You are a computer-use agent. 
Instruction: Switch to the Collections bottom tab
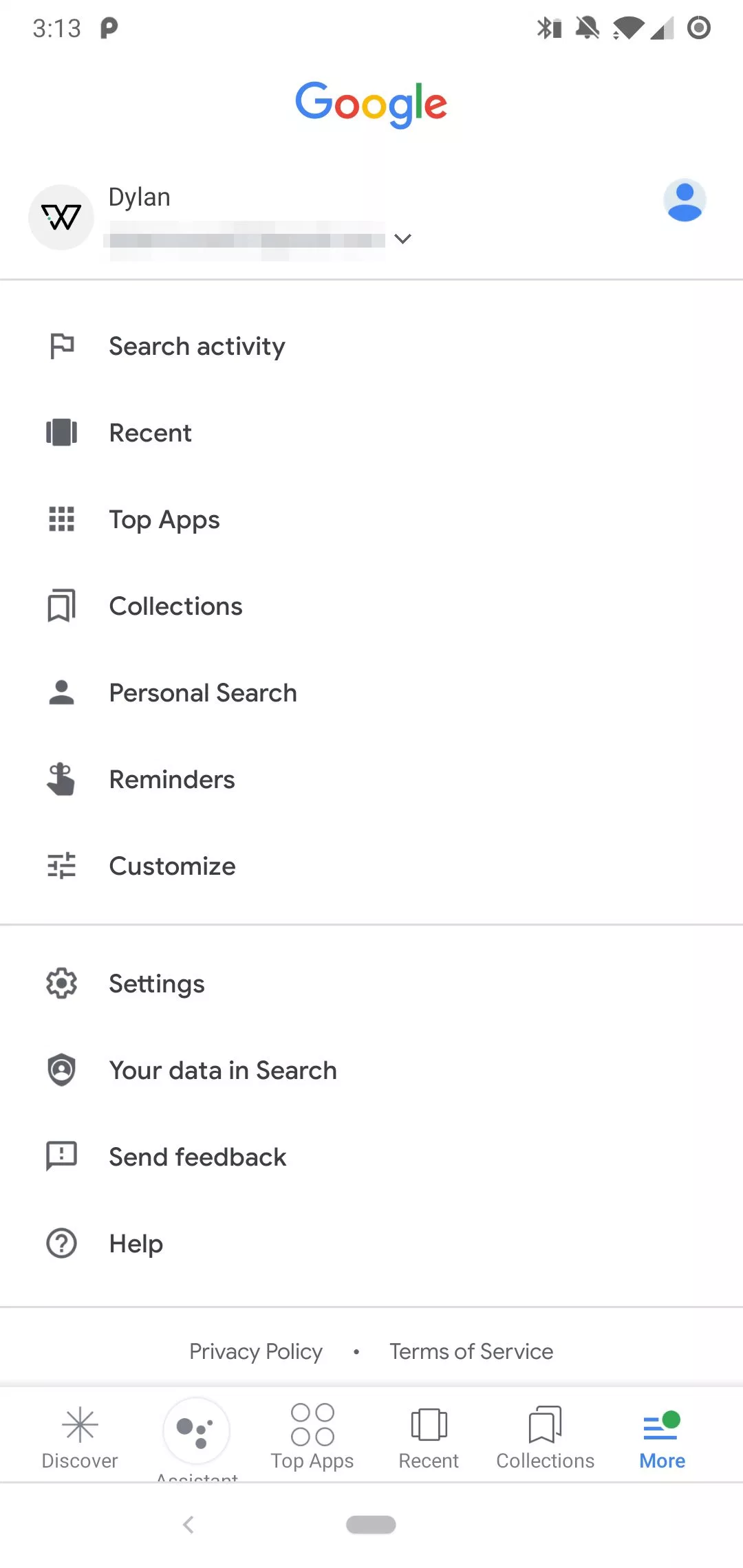[x=546, y=1437]
